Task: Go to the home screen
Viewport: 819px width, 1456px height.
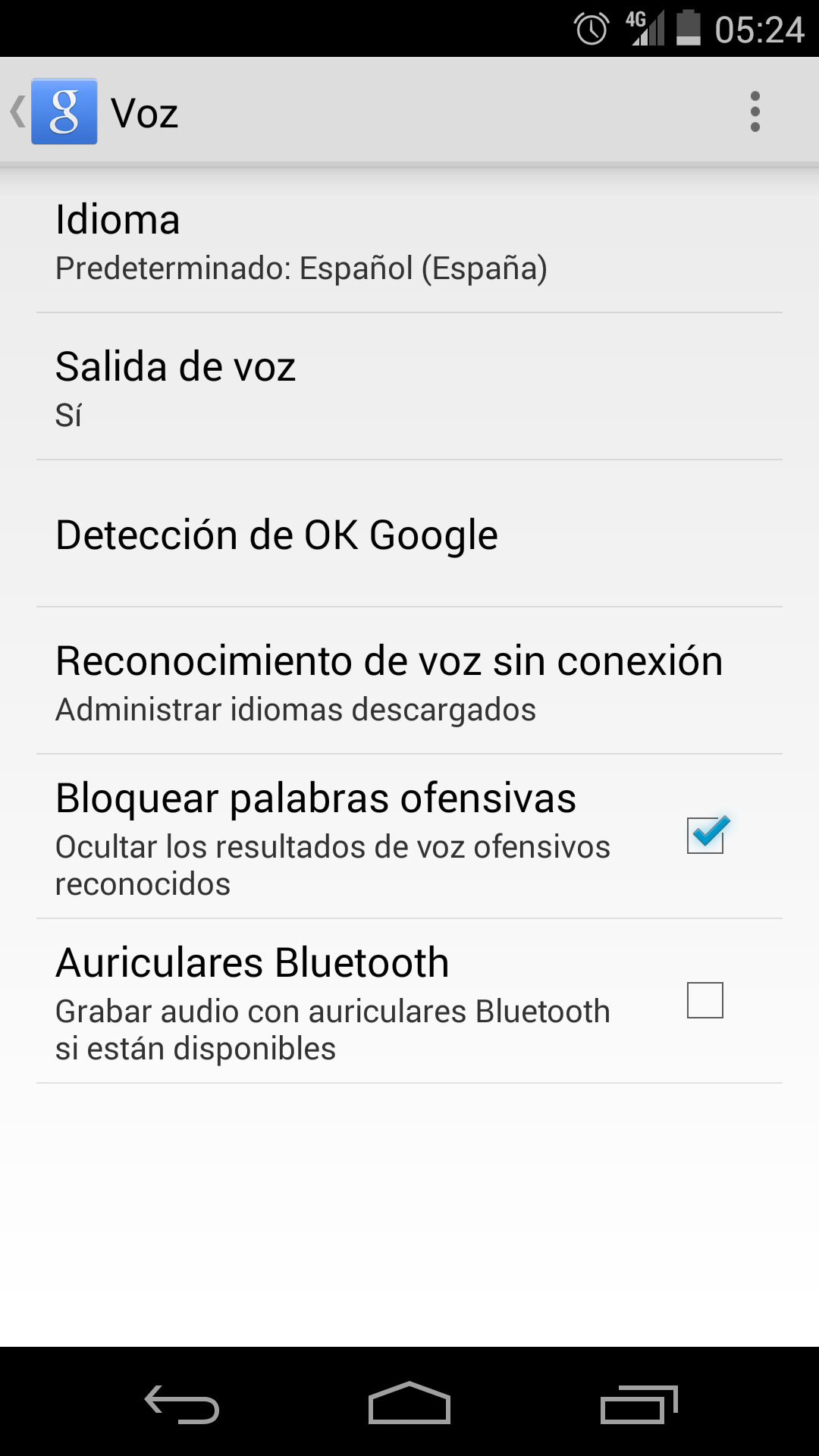Action: (x=409, y=1404)
